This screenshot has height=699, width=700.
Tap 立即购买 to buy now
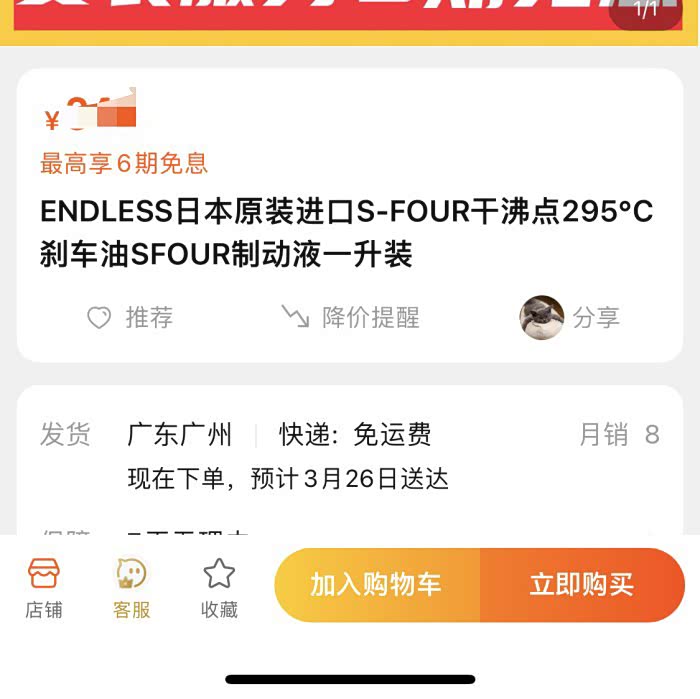pos(582,585)
